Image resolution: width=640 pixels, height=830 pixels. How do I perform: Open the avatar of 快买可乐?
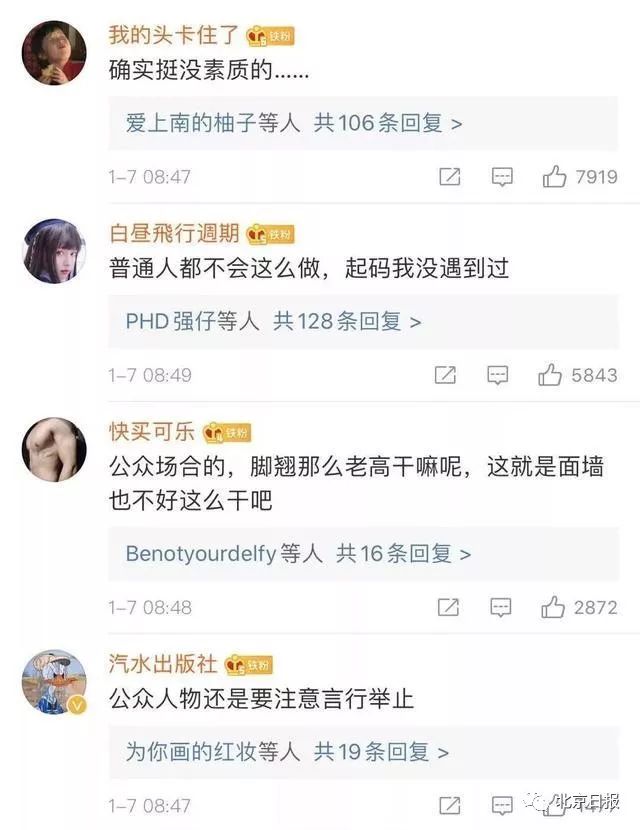point(54,449)
